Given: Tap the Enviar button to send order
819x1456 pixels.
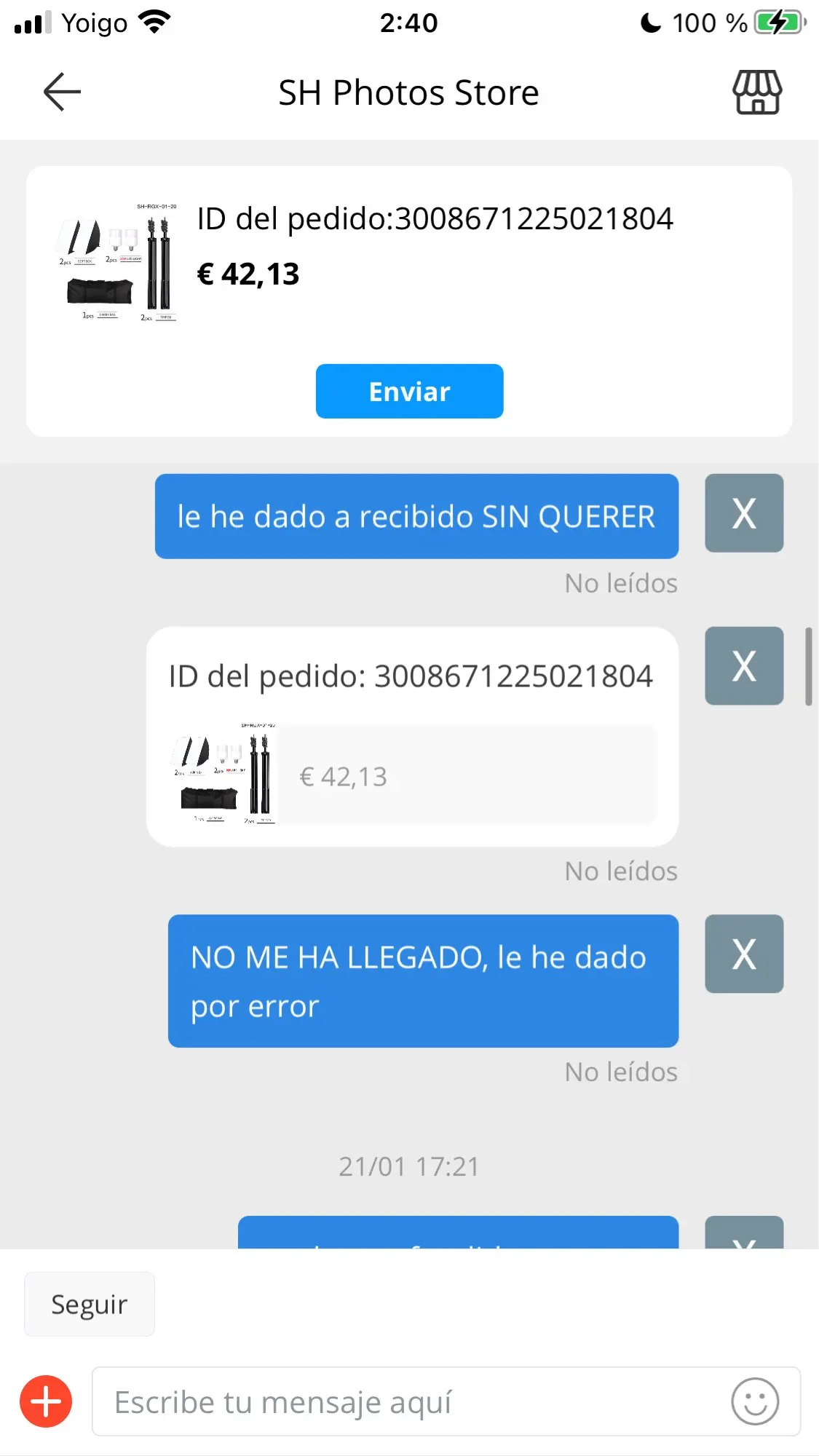Looking at the screenshot, I should click(409, 392).
